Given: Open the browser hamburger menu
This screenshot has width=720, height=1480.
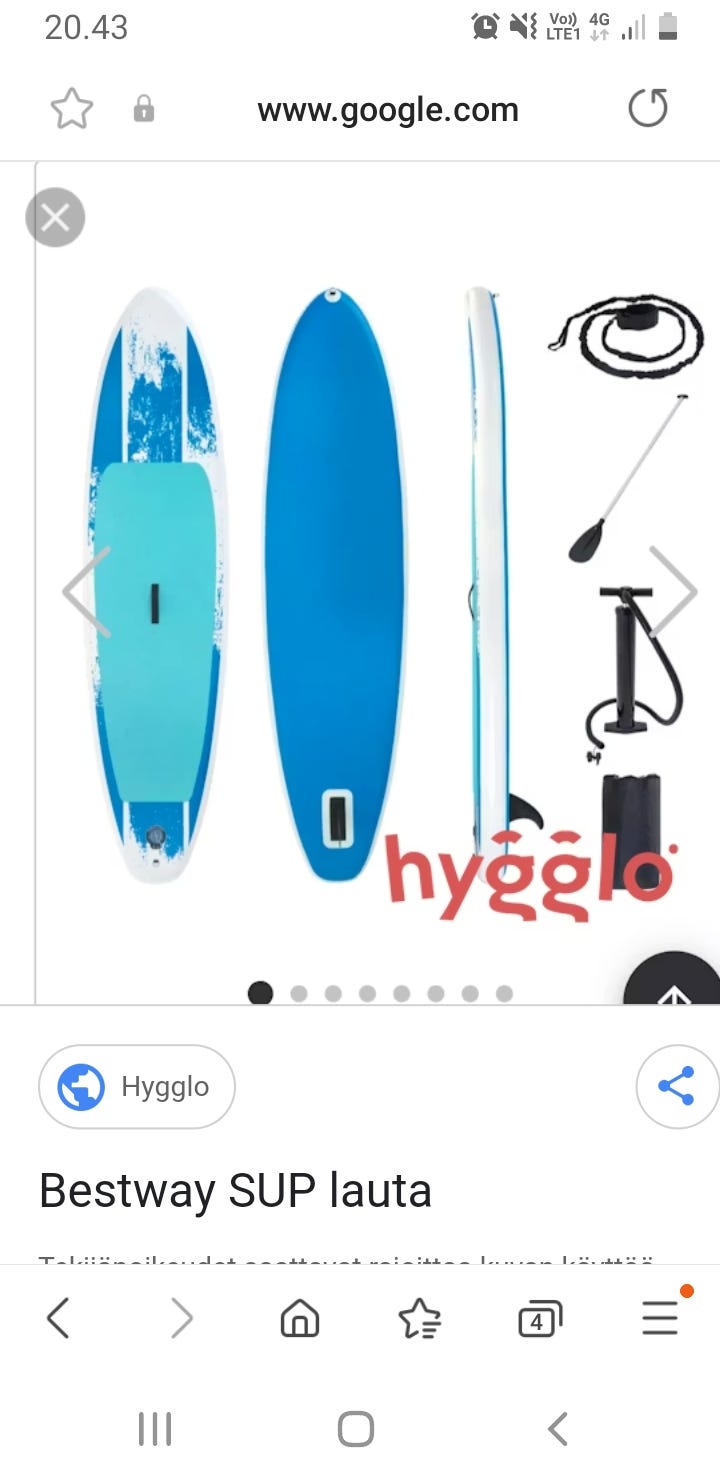Looking at the screenshot, I should pyautogui.click(x=661, y=1317).
